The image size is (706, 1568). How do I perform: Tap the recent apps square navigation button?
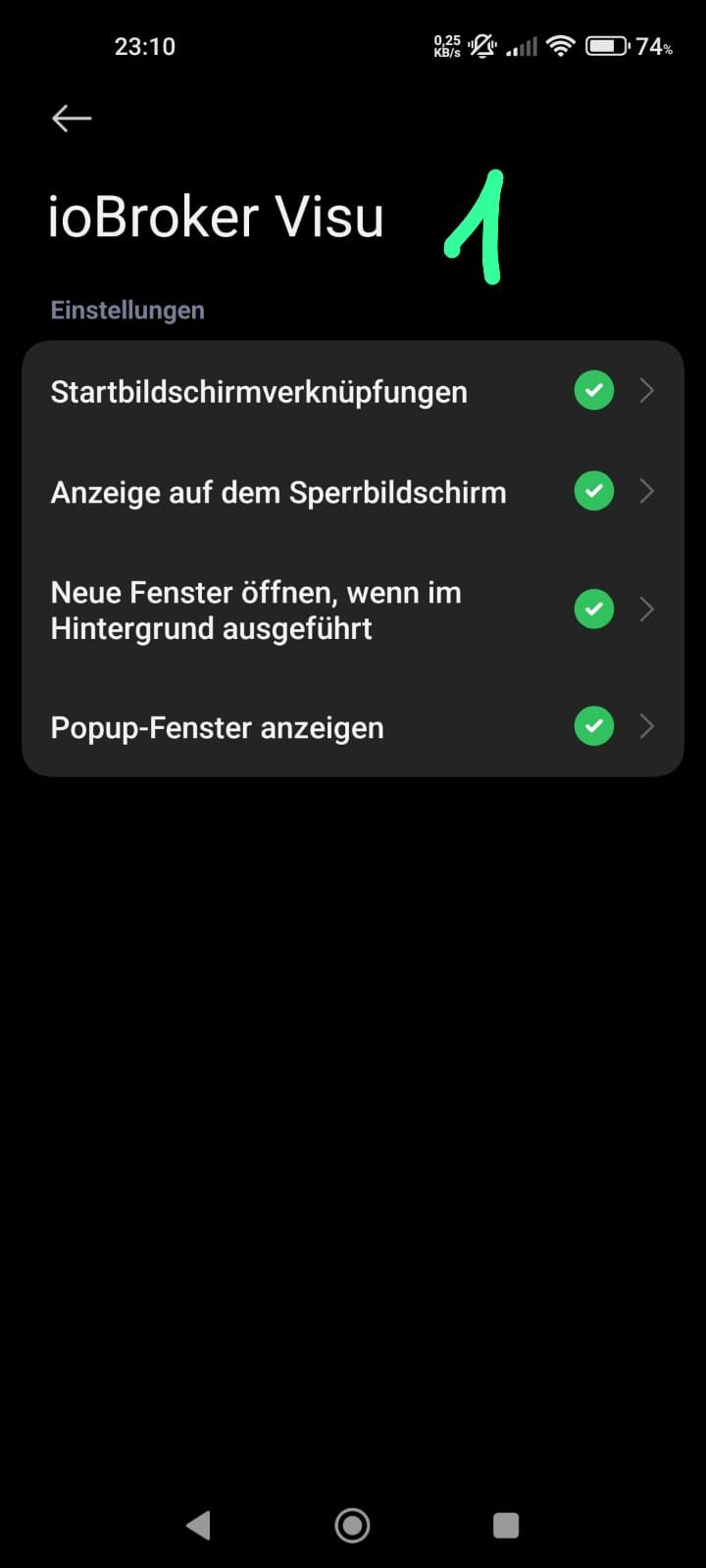point(505,1525)
